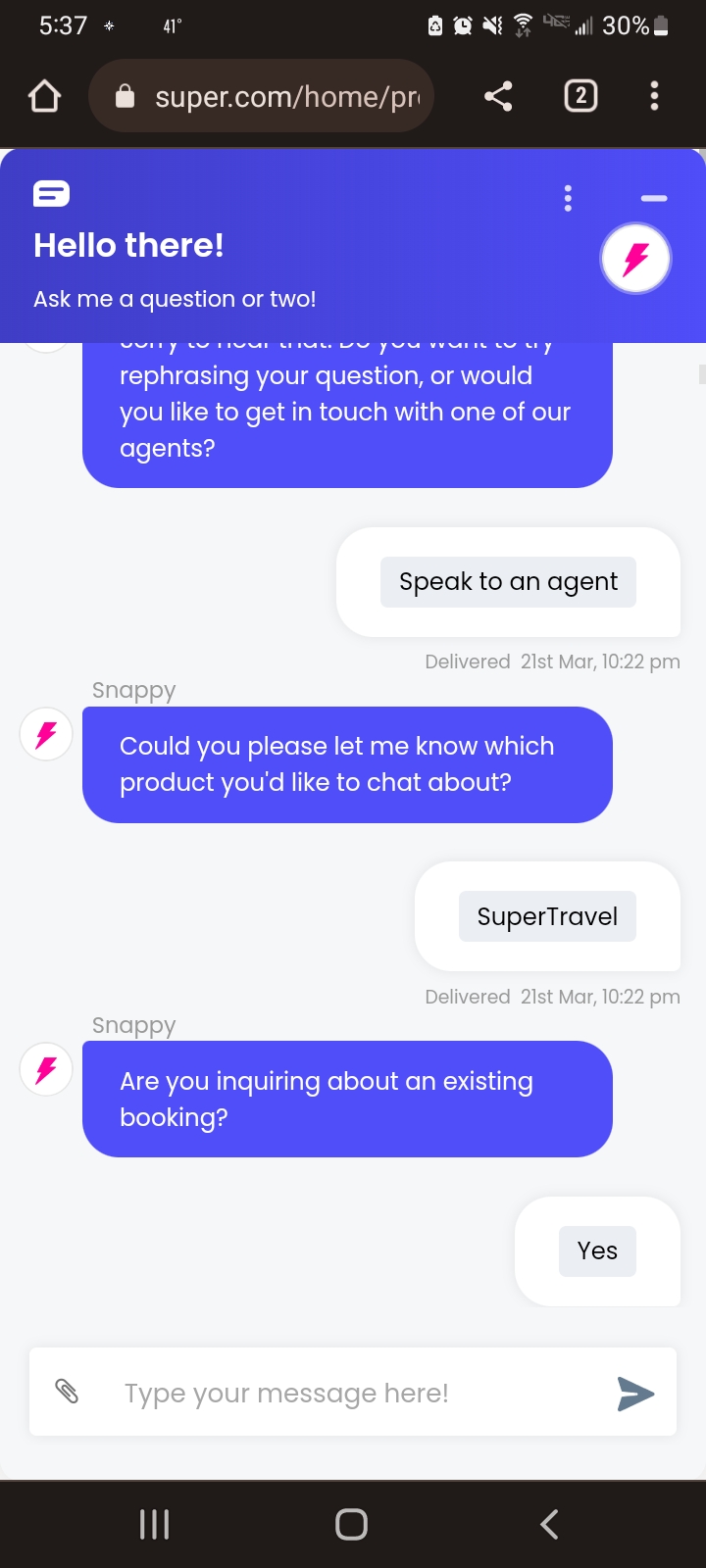This screenshot has height=1568, width=706.
Task: Minimize the chat window
Action: click(654, 198)
